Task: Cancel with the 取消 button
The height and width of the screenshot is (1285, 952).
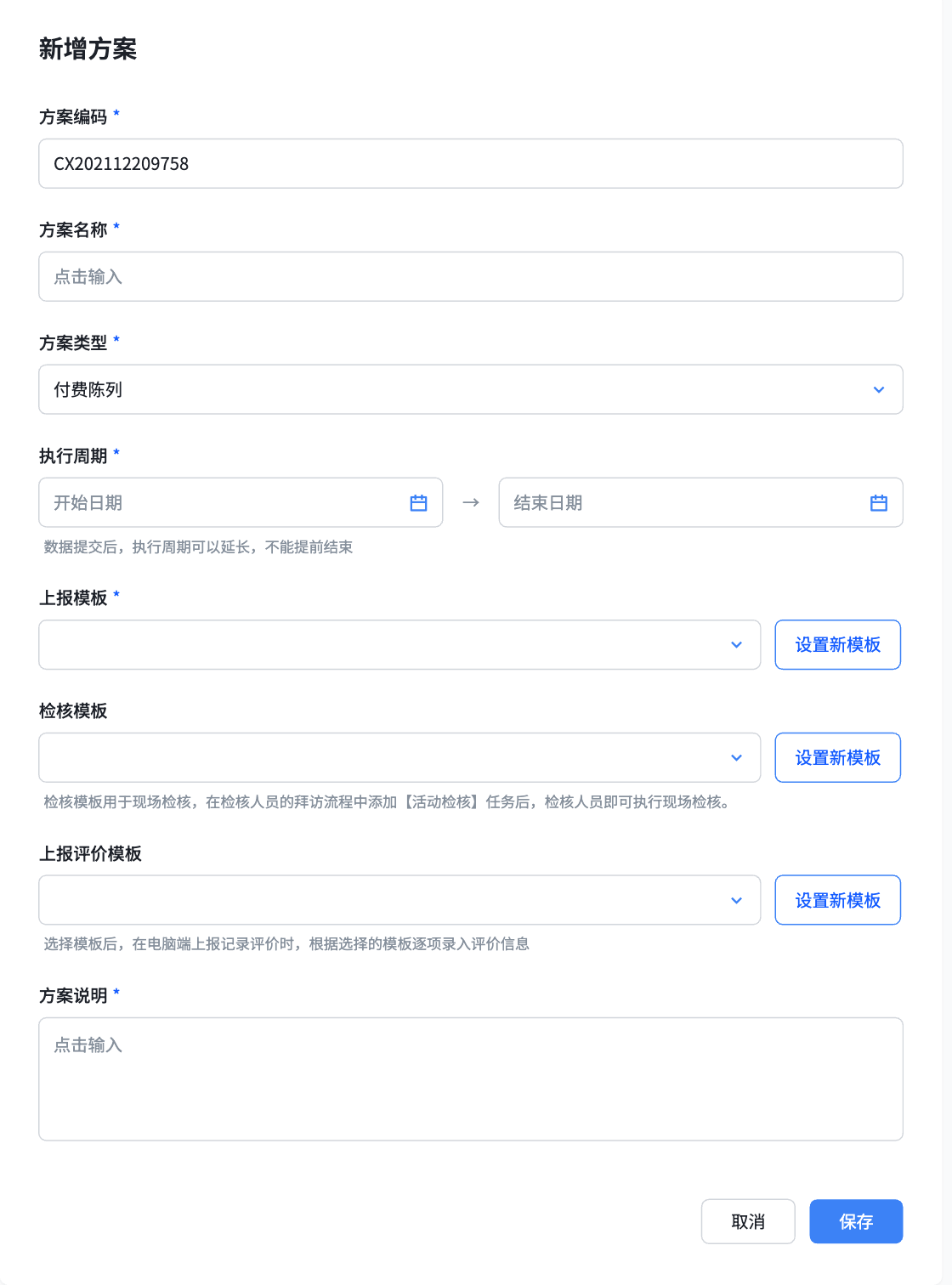Action: [748, 1221]
